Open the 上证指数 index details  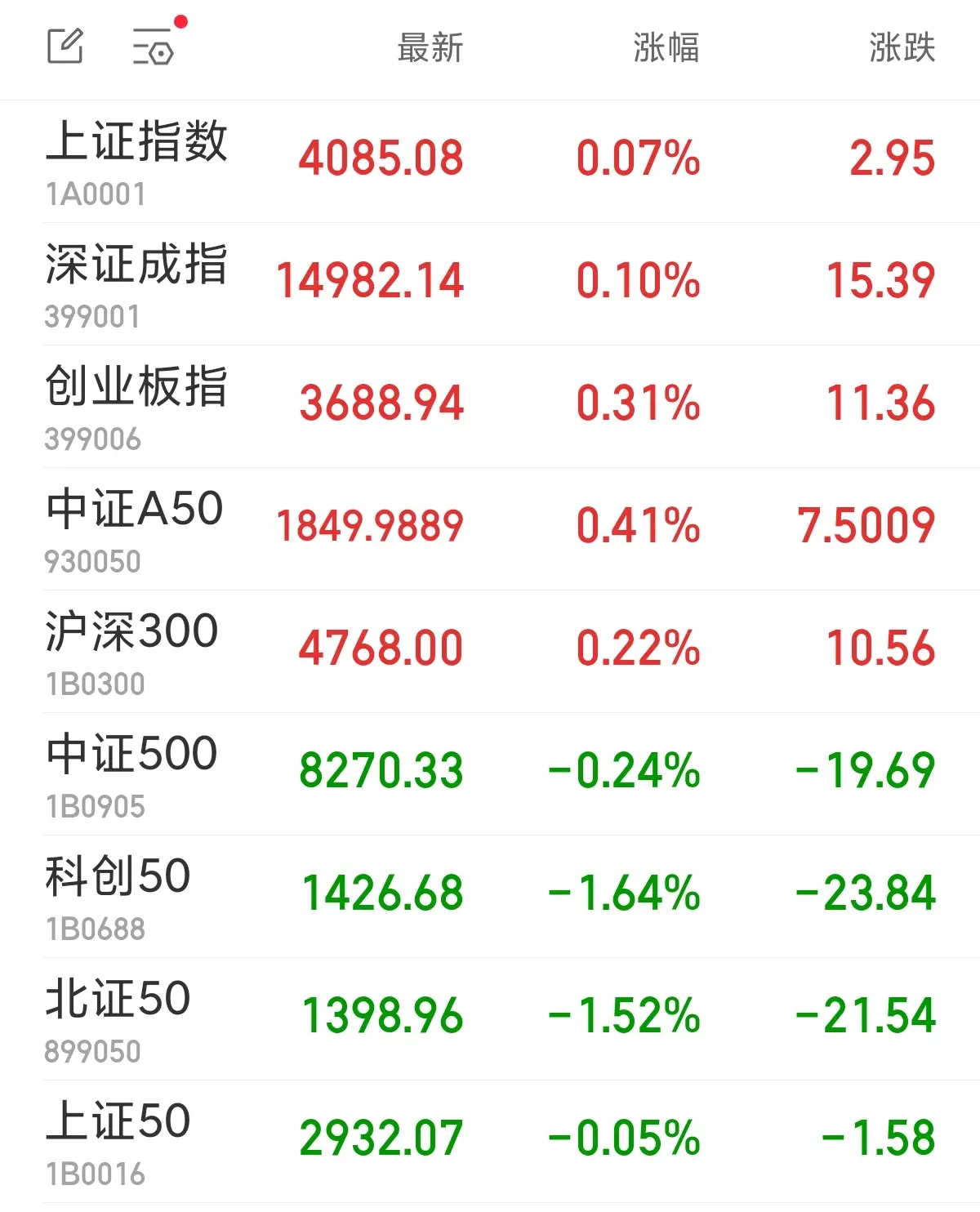(x=136, y=161)
